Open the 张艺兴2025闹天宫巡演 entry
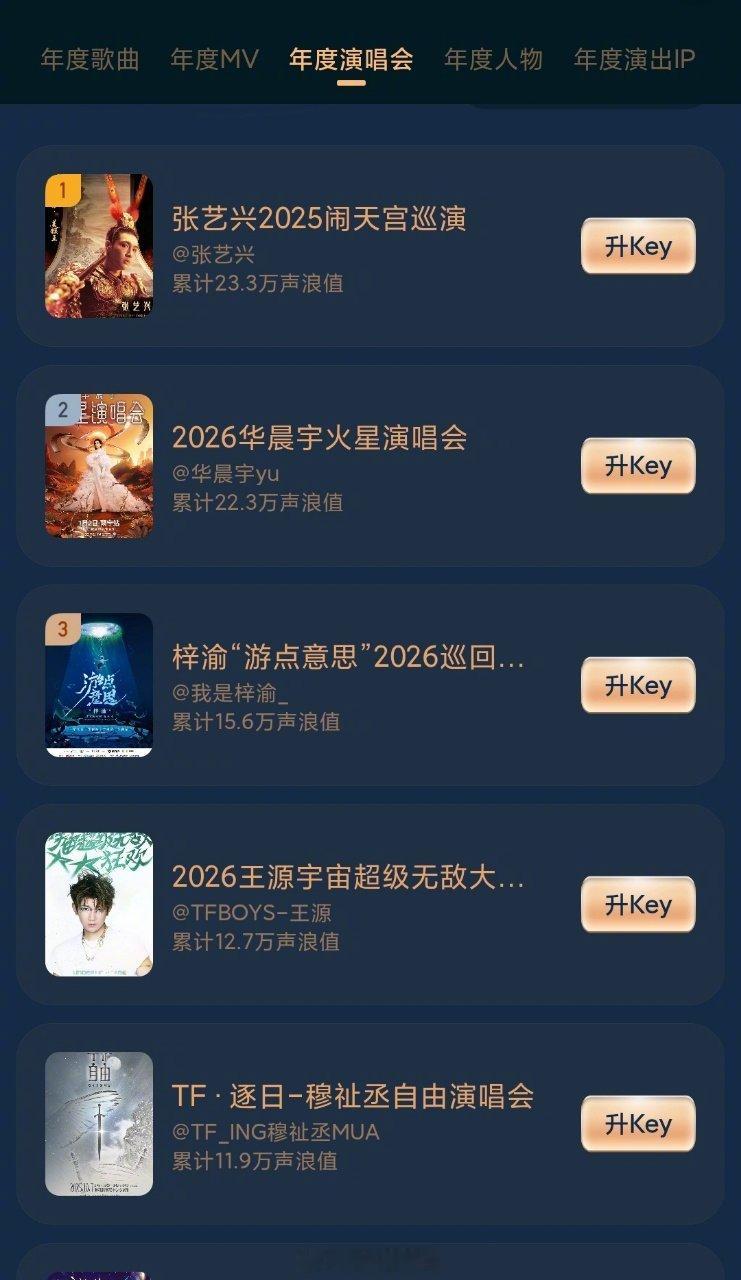This screenshot has width=741, height=1280. [x=370, y=246]
